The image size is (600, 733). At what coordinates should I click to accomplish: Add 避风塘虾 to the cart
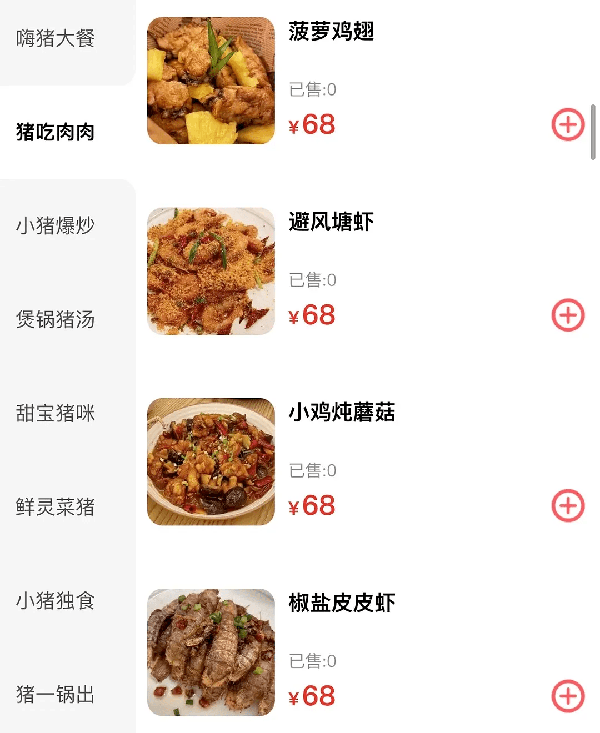[x=568, y=315]
